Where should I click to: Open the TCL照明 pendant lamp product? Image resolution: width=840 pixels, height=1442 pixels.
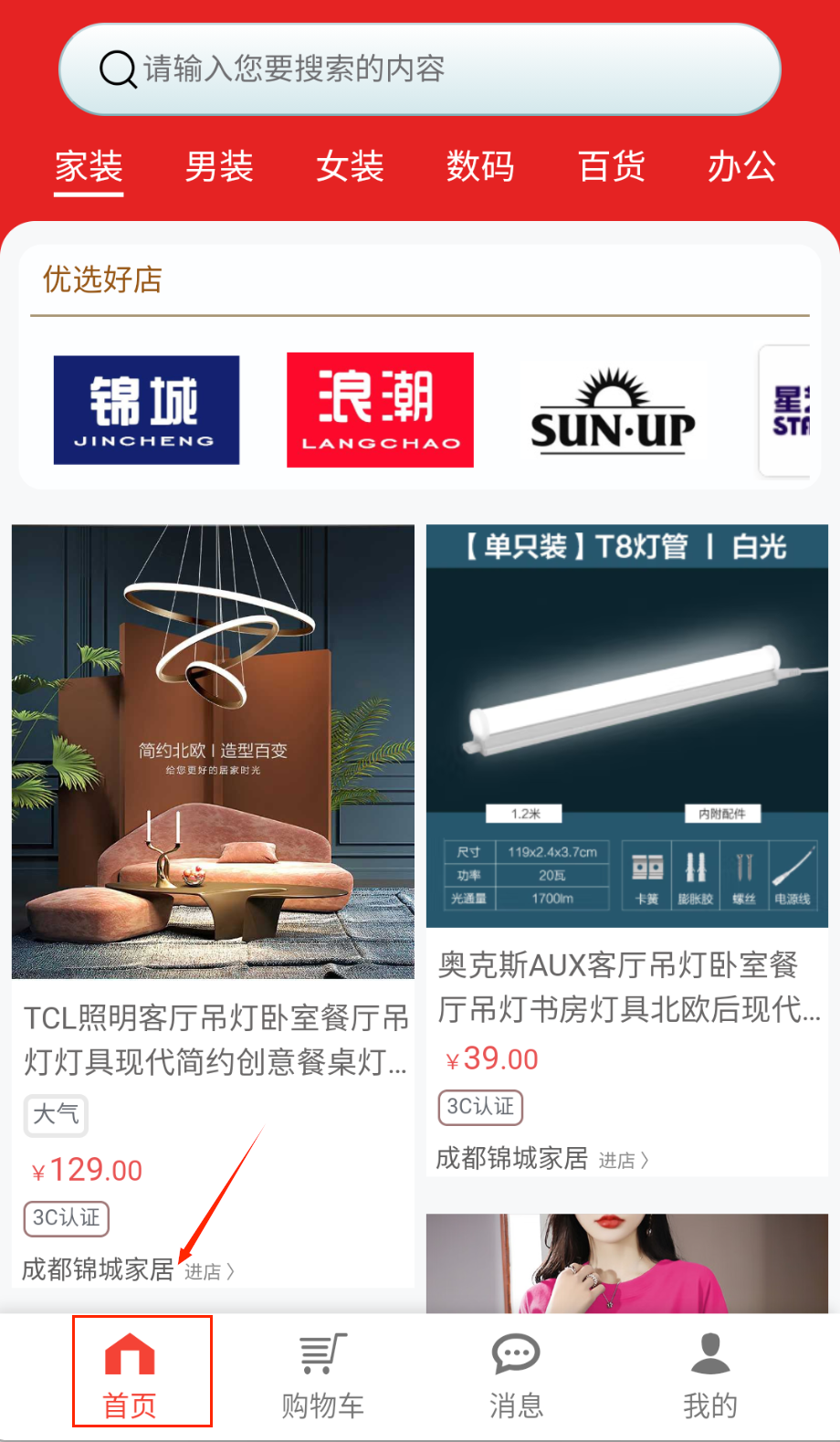[213, 752]
